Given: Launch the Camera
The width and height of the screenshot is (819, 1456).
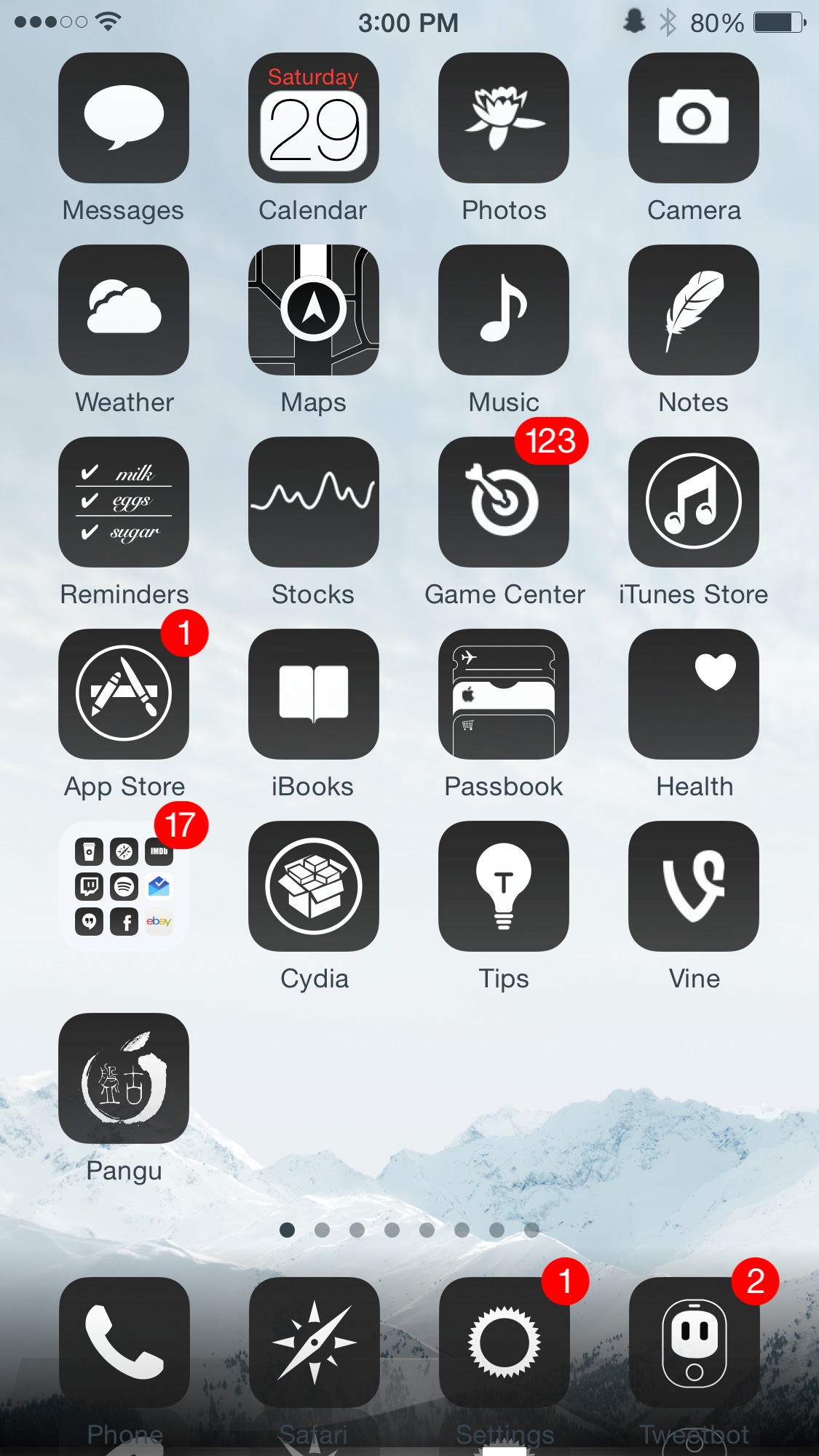Looking at the screenshot, I should [694, 118].
